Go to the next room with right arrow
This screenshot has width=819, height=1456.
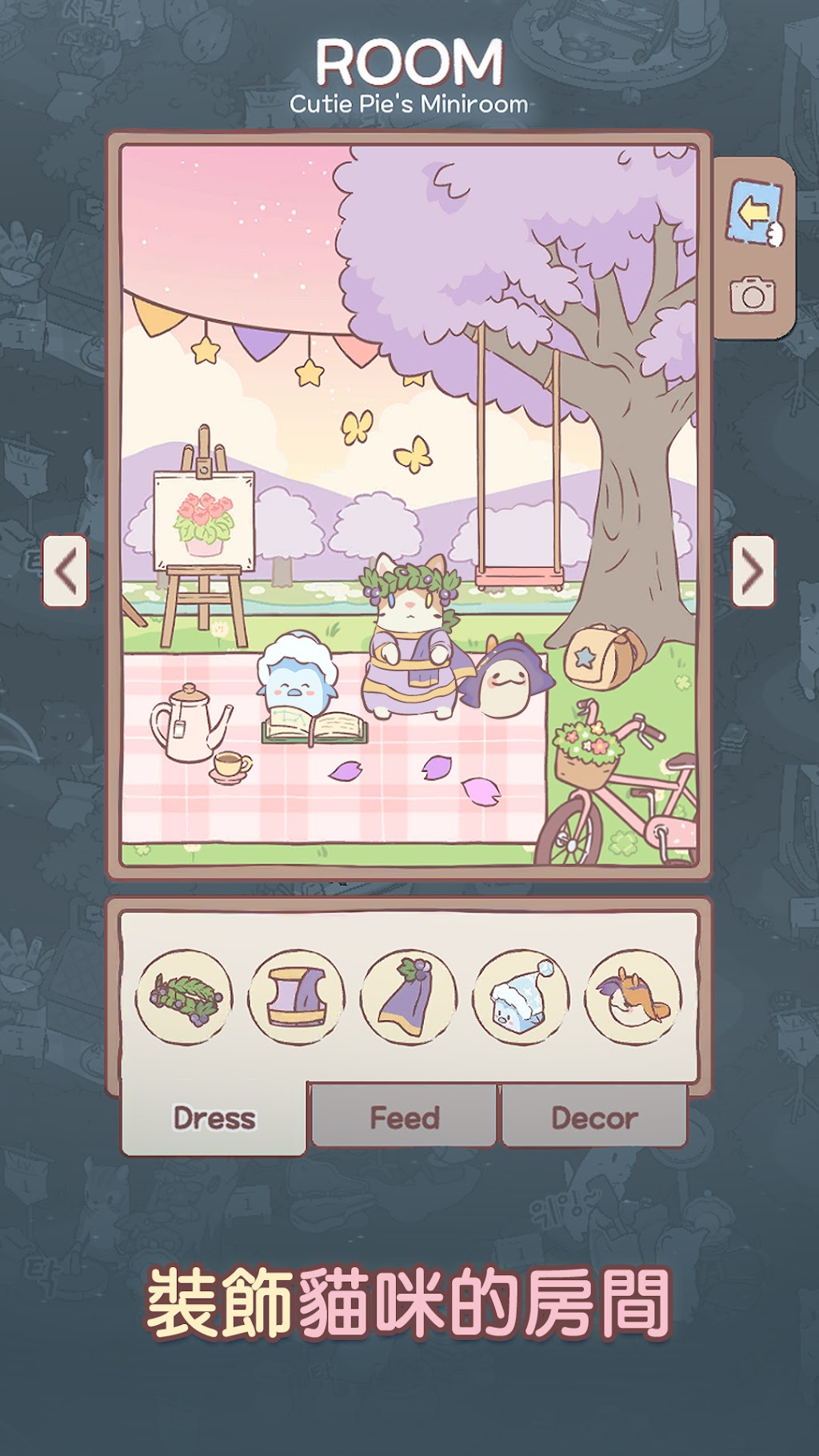[753, 571]
